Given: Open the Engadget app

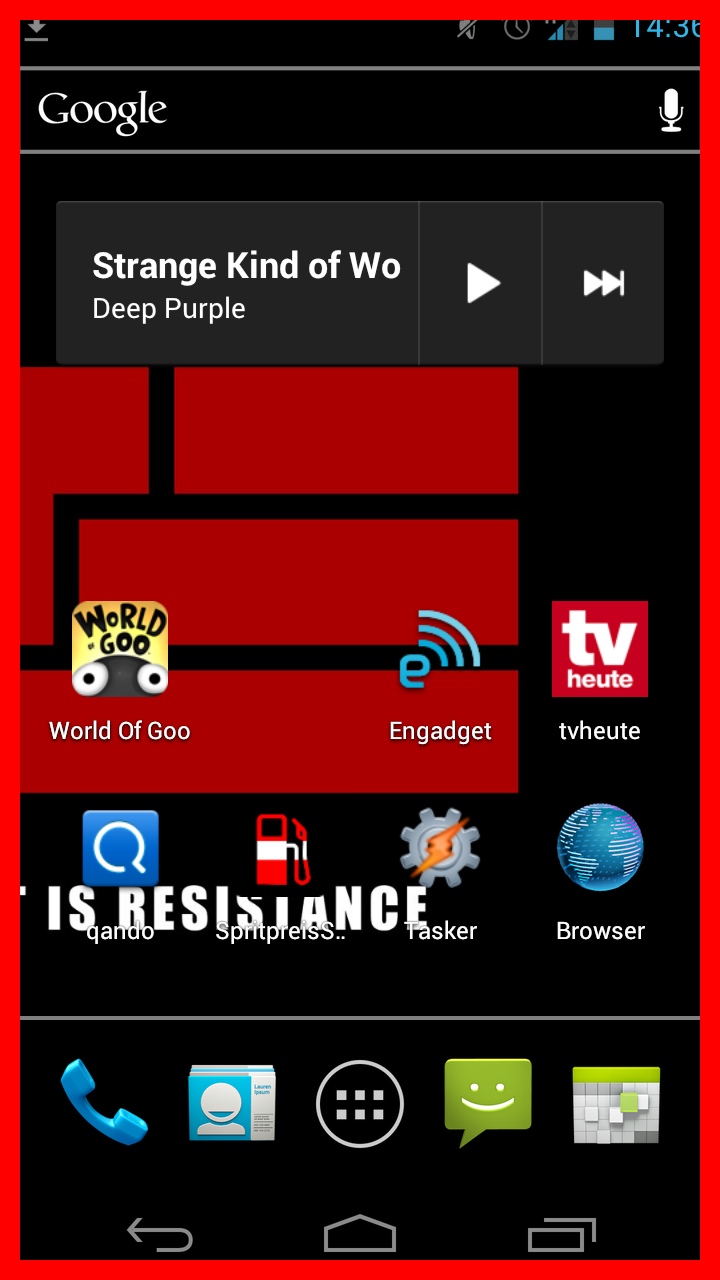Looking at the screenshot, I should click(x=440, y=672).
